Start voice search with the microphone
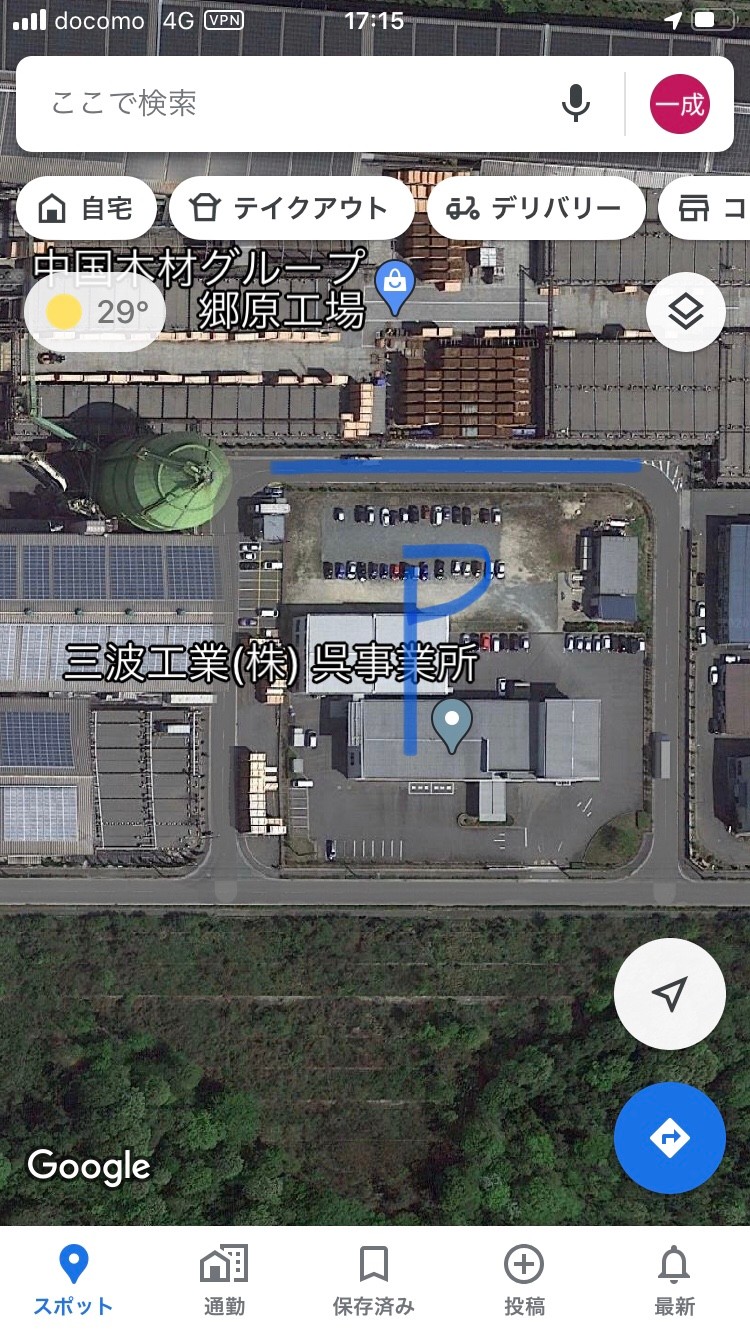Viewport: 750px width, 1334px height. 575,104
